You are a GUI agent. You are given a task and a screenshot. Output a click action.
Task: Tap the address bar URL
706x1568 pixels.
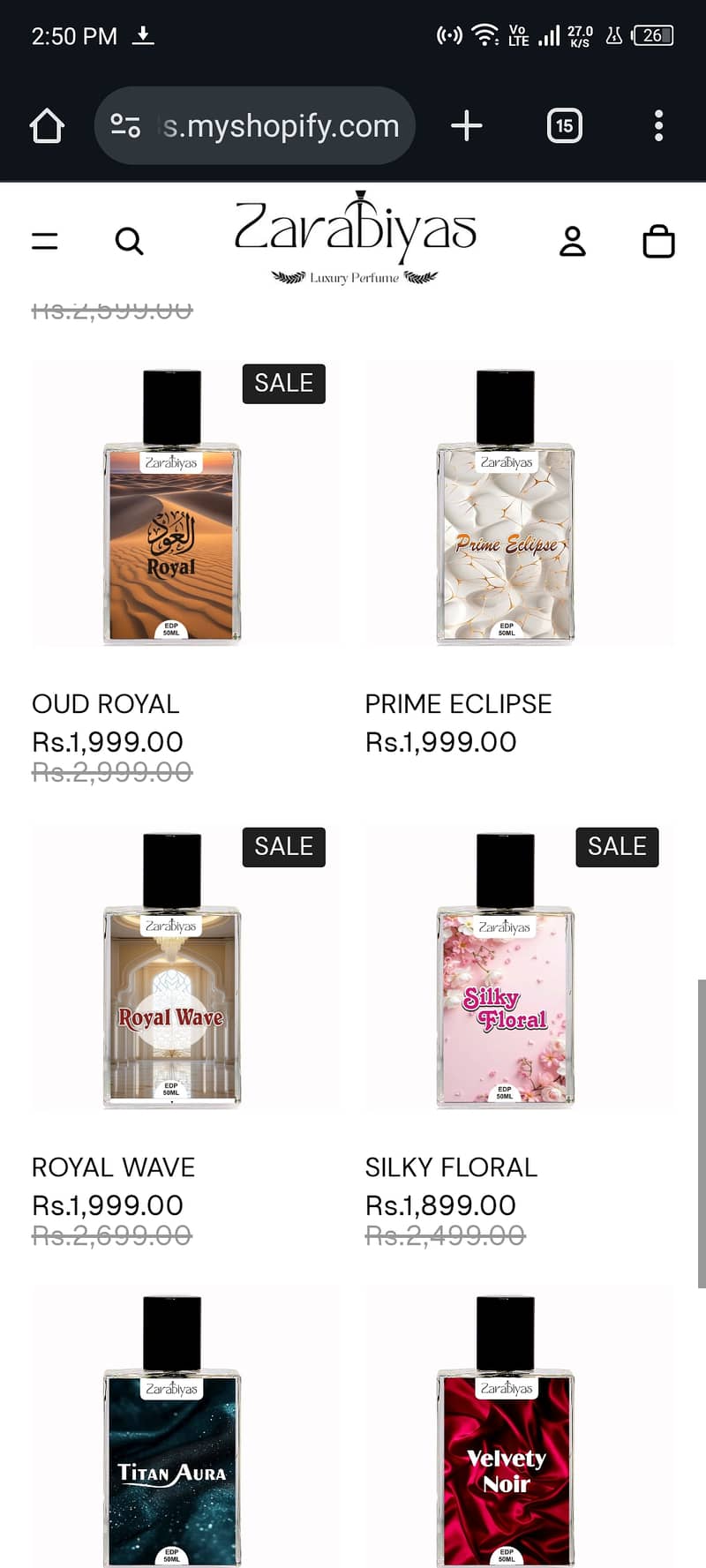[x=281, y=126]
